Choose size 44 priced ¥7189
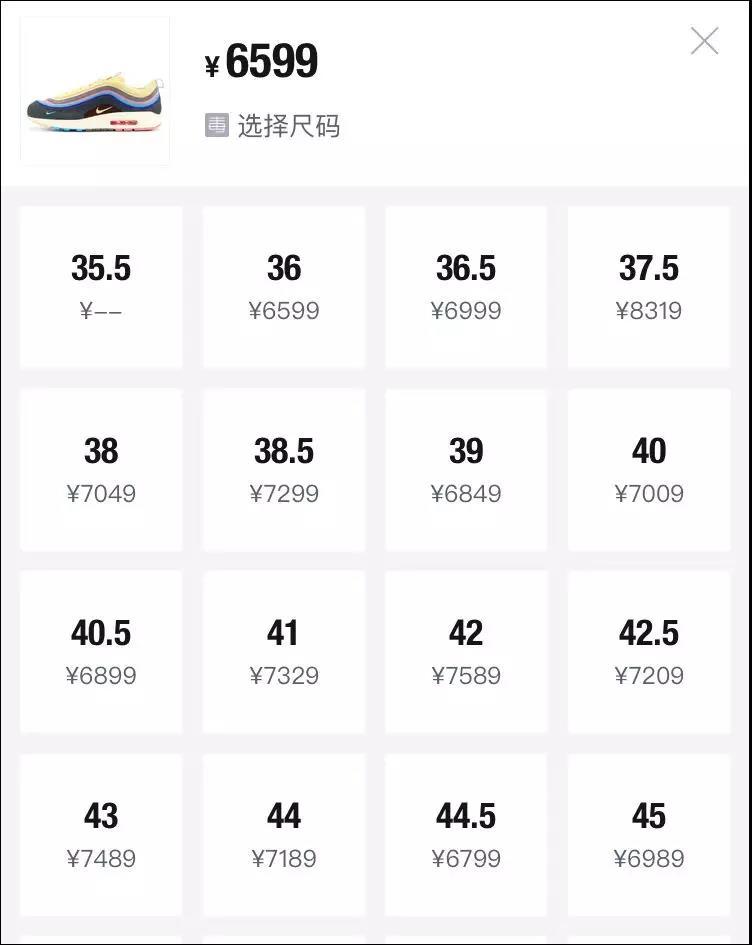The width and height of the screenshot is (752, 945). (284, 835)
